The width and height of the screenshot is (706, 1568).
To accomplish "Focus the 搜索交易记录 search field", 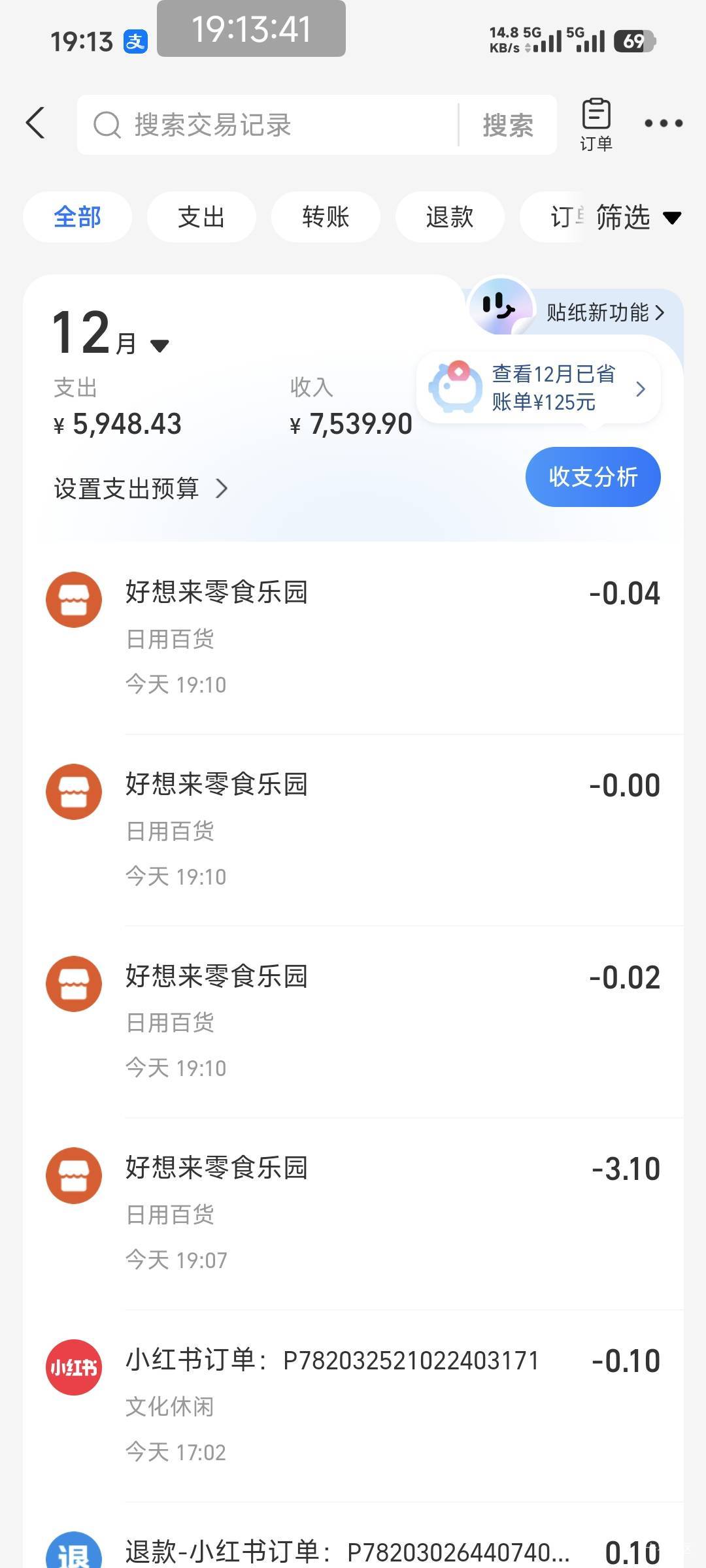I will pyautogui.click(x=275, y=125).
